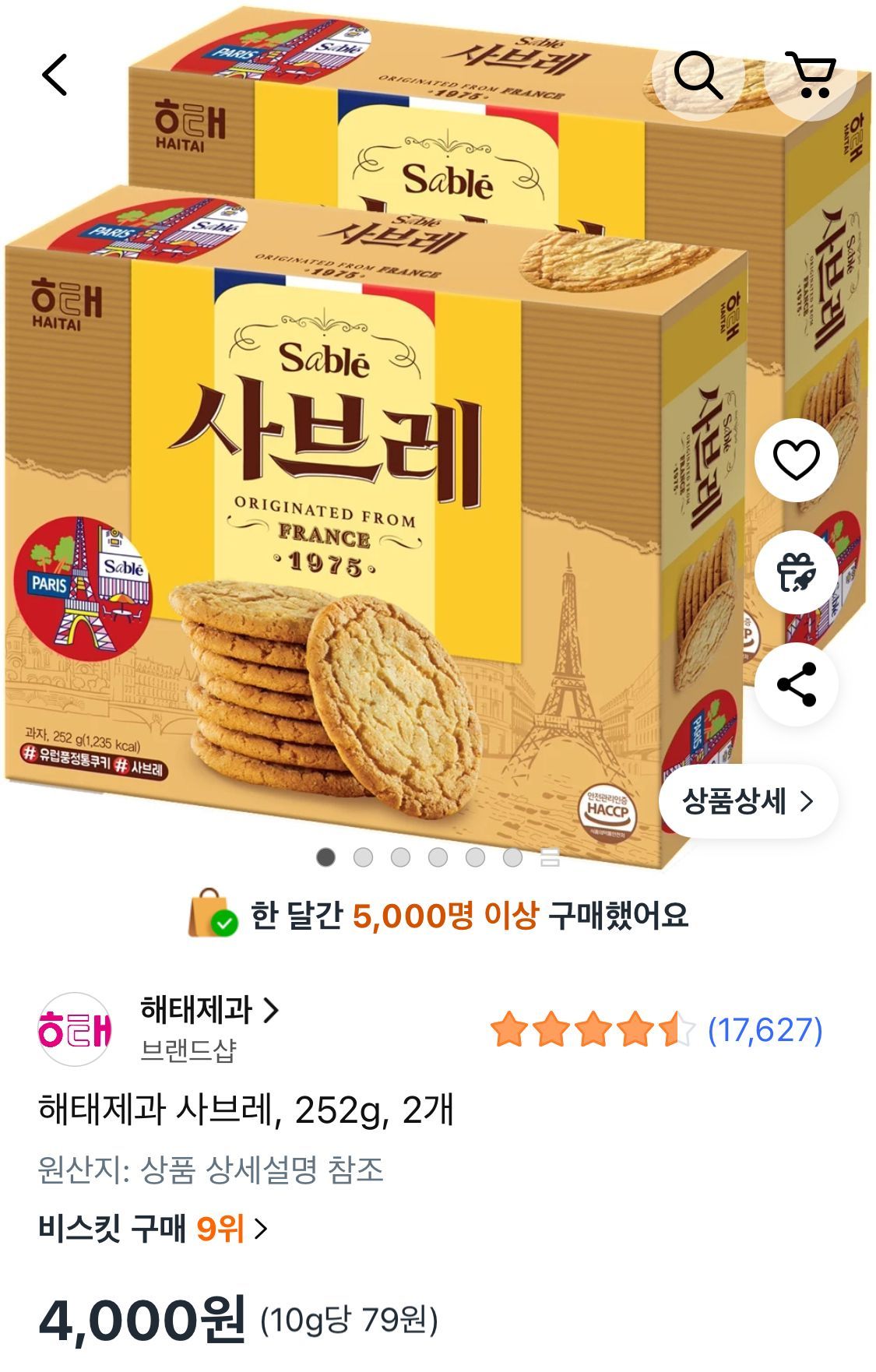The image size is (876, 1372).
Task: Add this product to wishlist
Action: (x=796, y=459)
